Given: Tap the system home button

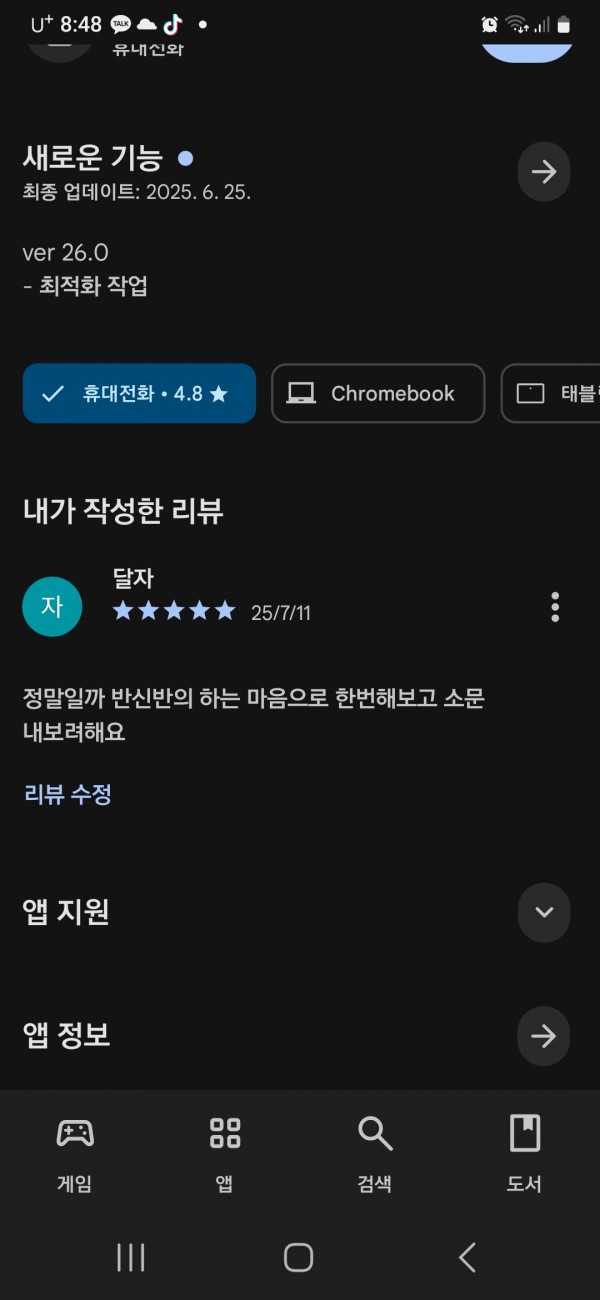Looking at the screenshot, I should (298, 1257).
